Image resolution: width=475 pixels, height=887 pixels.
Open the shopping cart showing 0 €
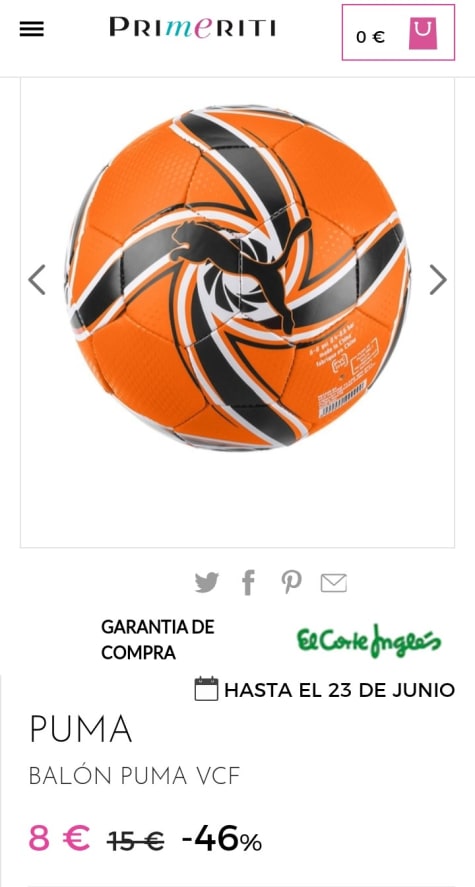tap(398, 32)
